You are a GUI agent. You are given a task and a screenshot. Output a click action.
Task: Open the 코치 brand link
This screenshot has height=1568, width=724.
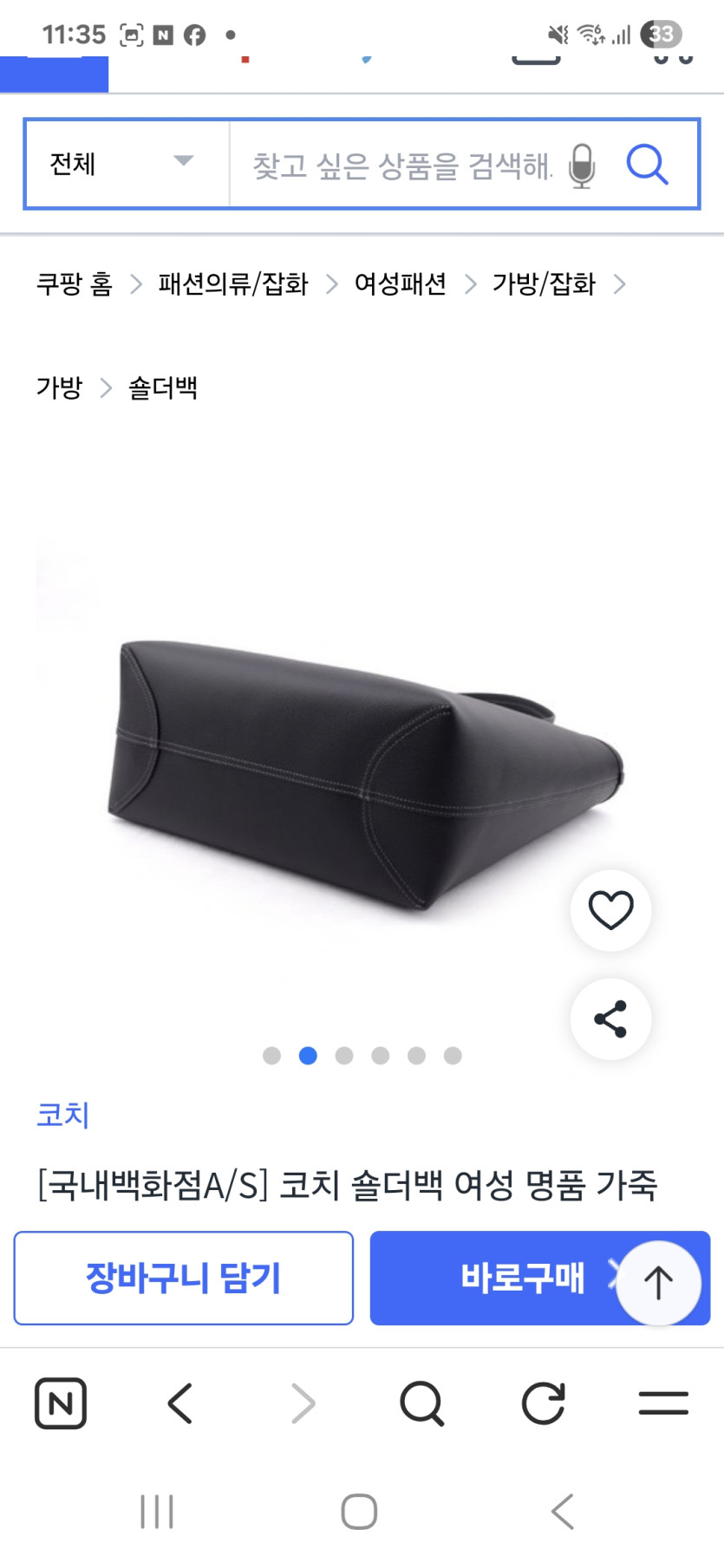62,1115
